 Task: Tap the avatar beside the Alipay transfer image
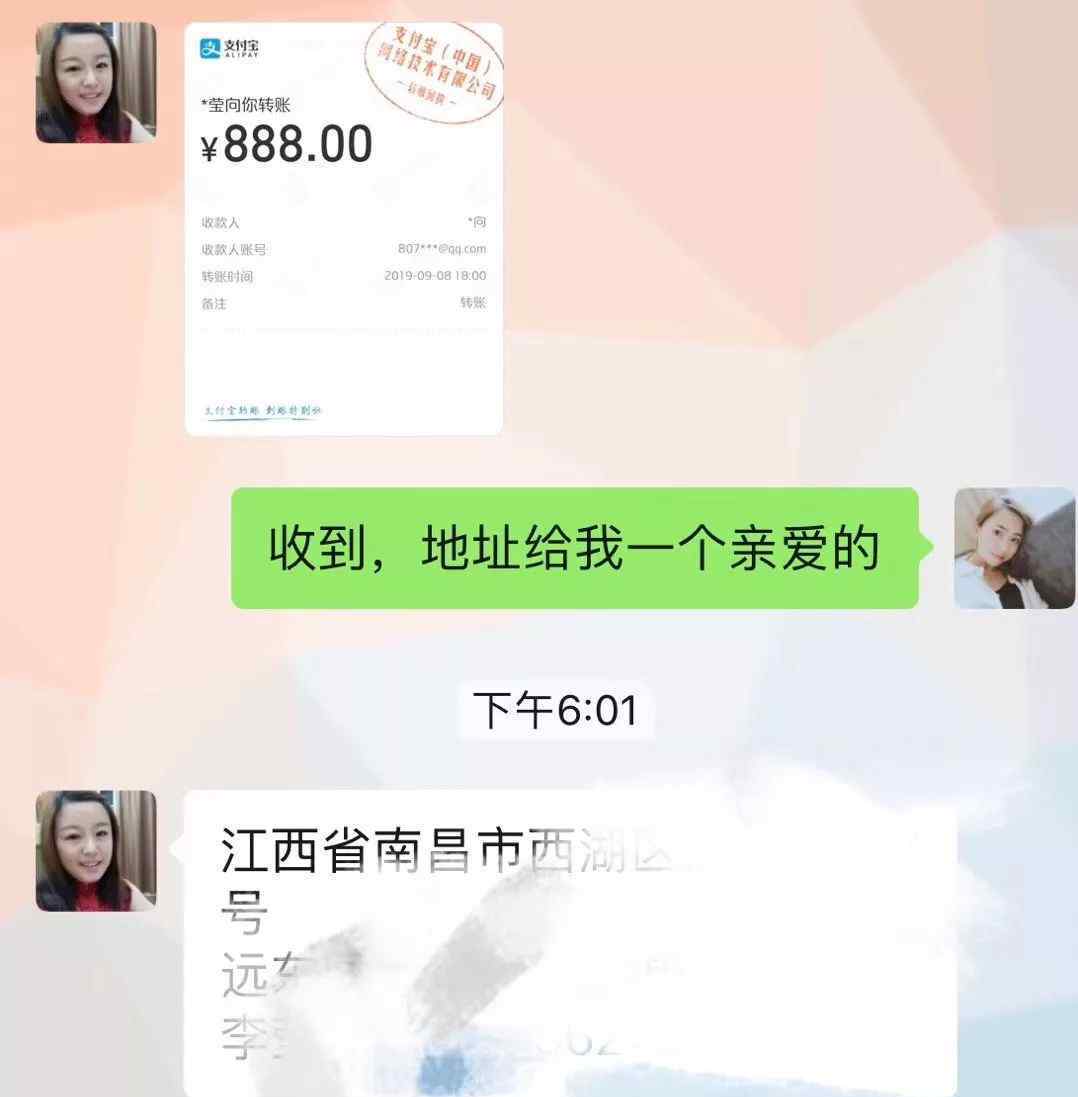pyautogui.click(x=96, y=83)
